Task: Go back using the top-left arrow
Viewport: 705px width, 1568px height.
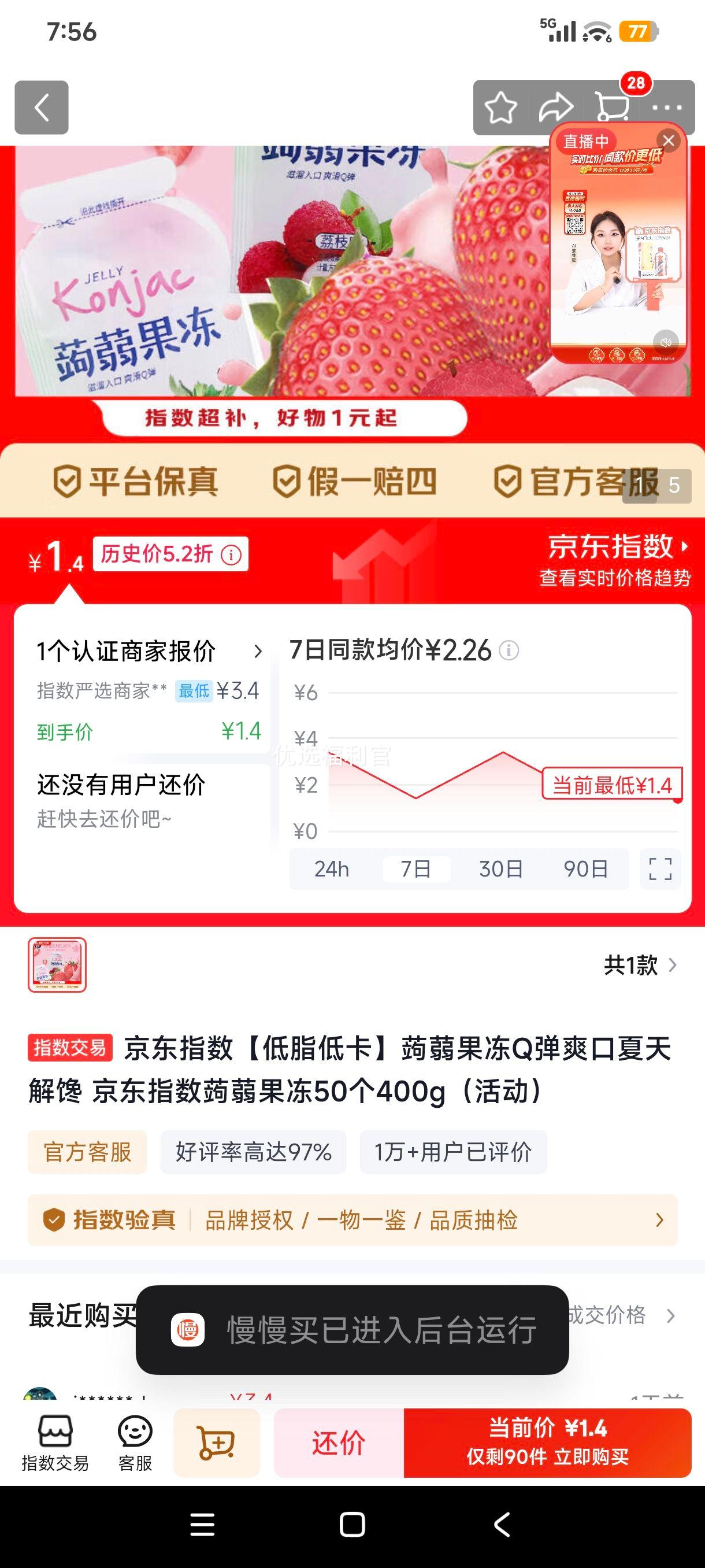Action: [x=42, y=108]
